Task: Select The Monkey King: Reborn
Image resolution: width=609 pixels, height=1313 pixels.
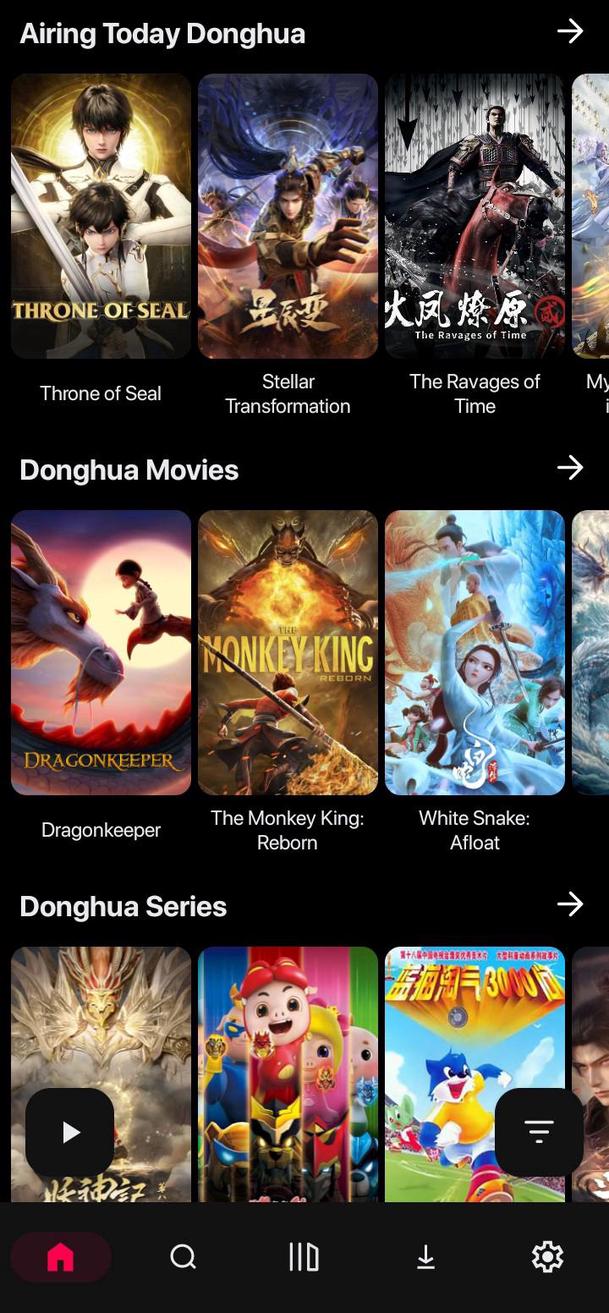Action: click(x=288, y=652)
